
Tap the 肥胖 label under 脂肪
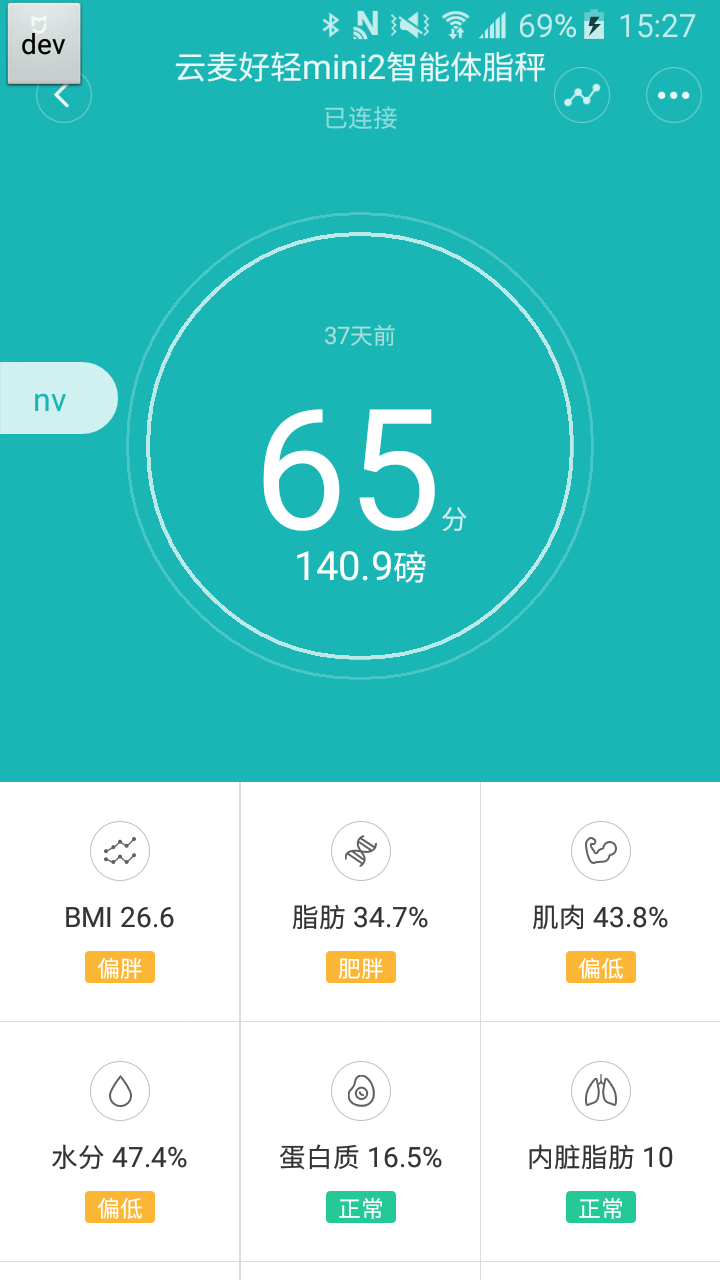pos(360,967)
